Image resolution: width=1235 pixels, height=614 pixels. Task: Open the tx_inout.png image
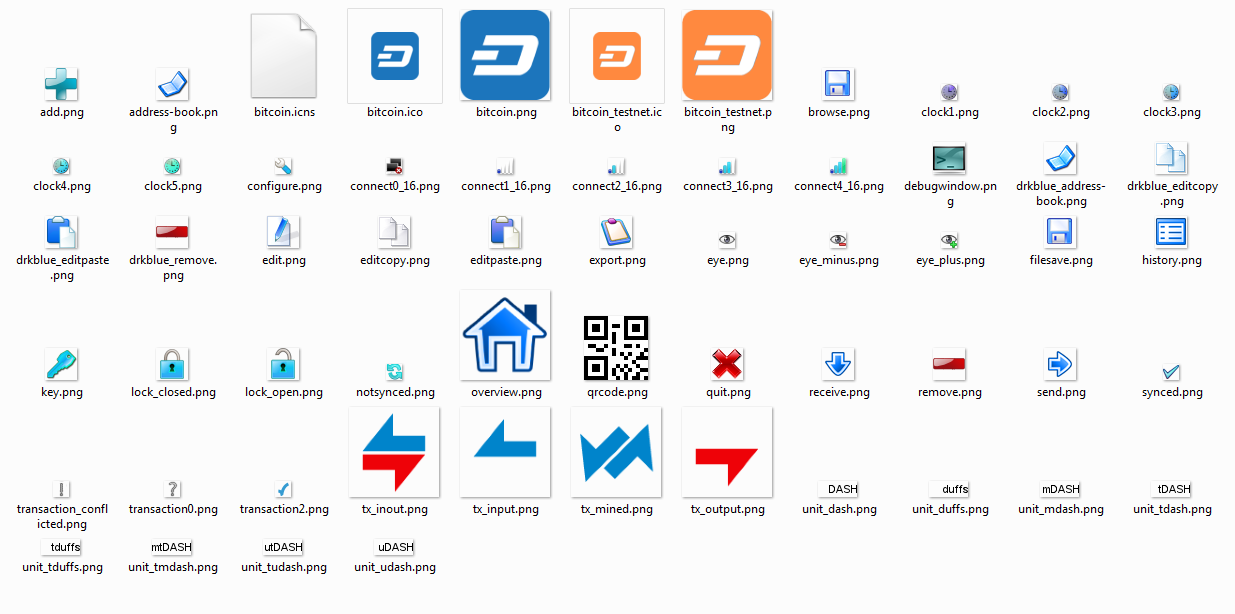[395, 452]
